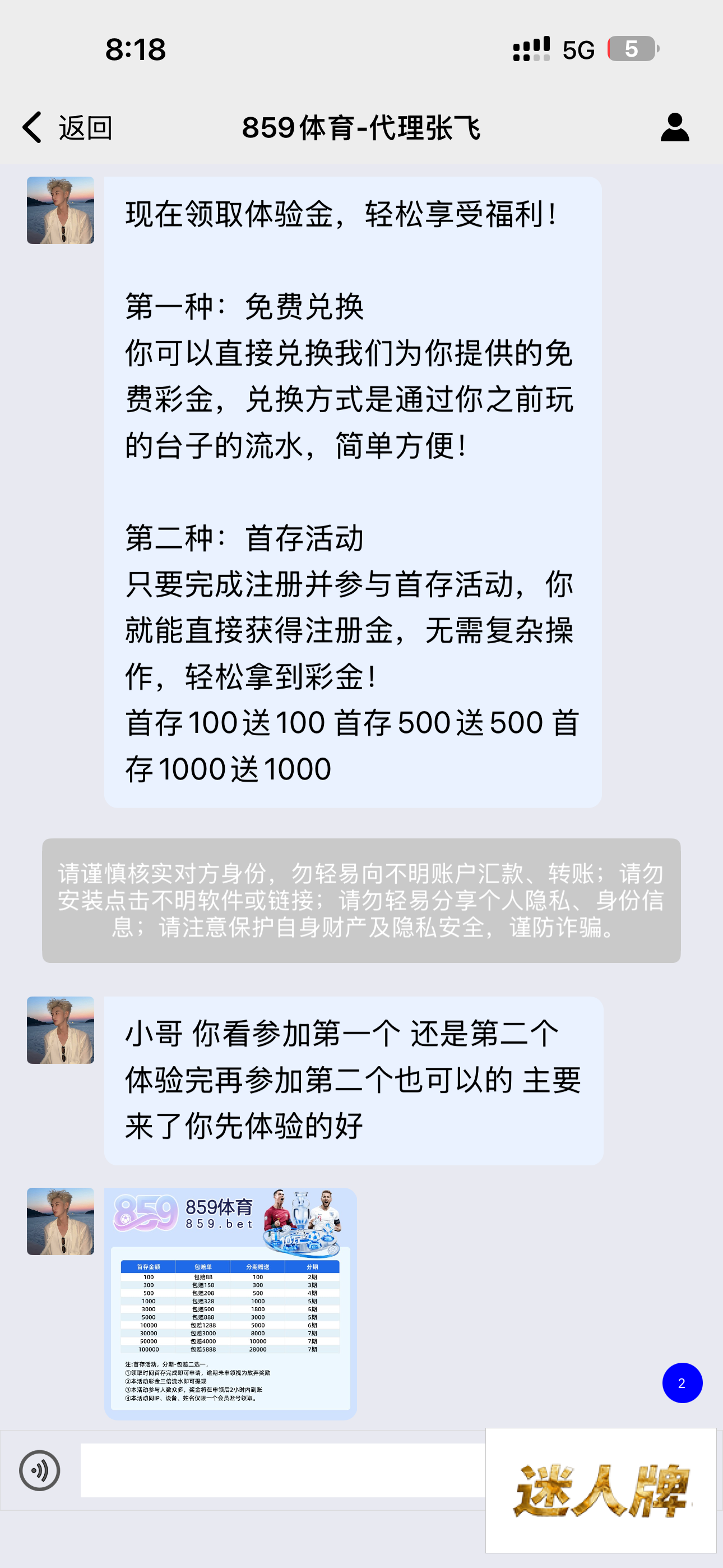
Task: Open the contact profile icon
Action: (674, 127)
